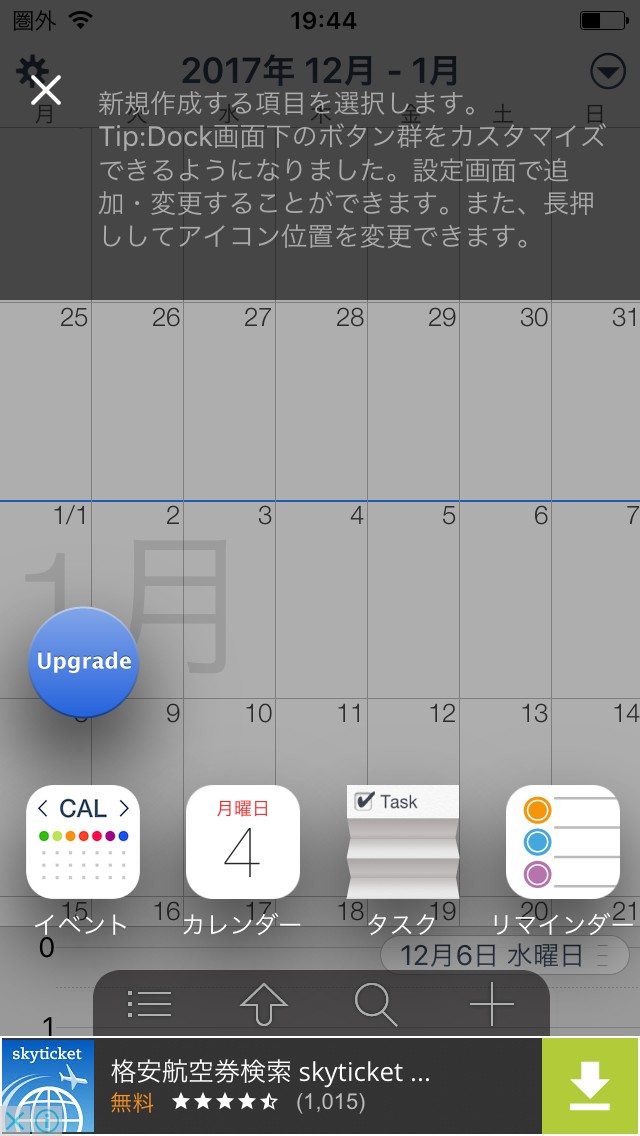Dismiss the tip overlay with the X
The height and width of the screenshot is (1136, 640).
tap(45, 90)
